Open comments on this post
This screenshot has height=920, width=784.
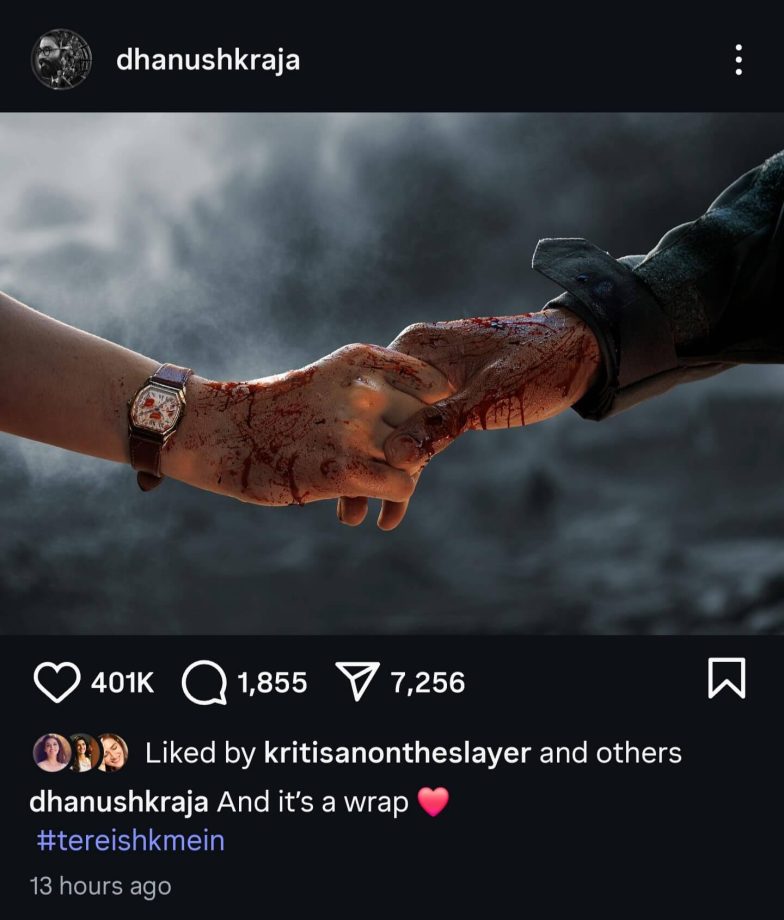point(204,683)
